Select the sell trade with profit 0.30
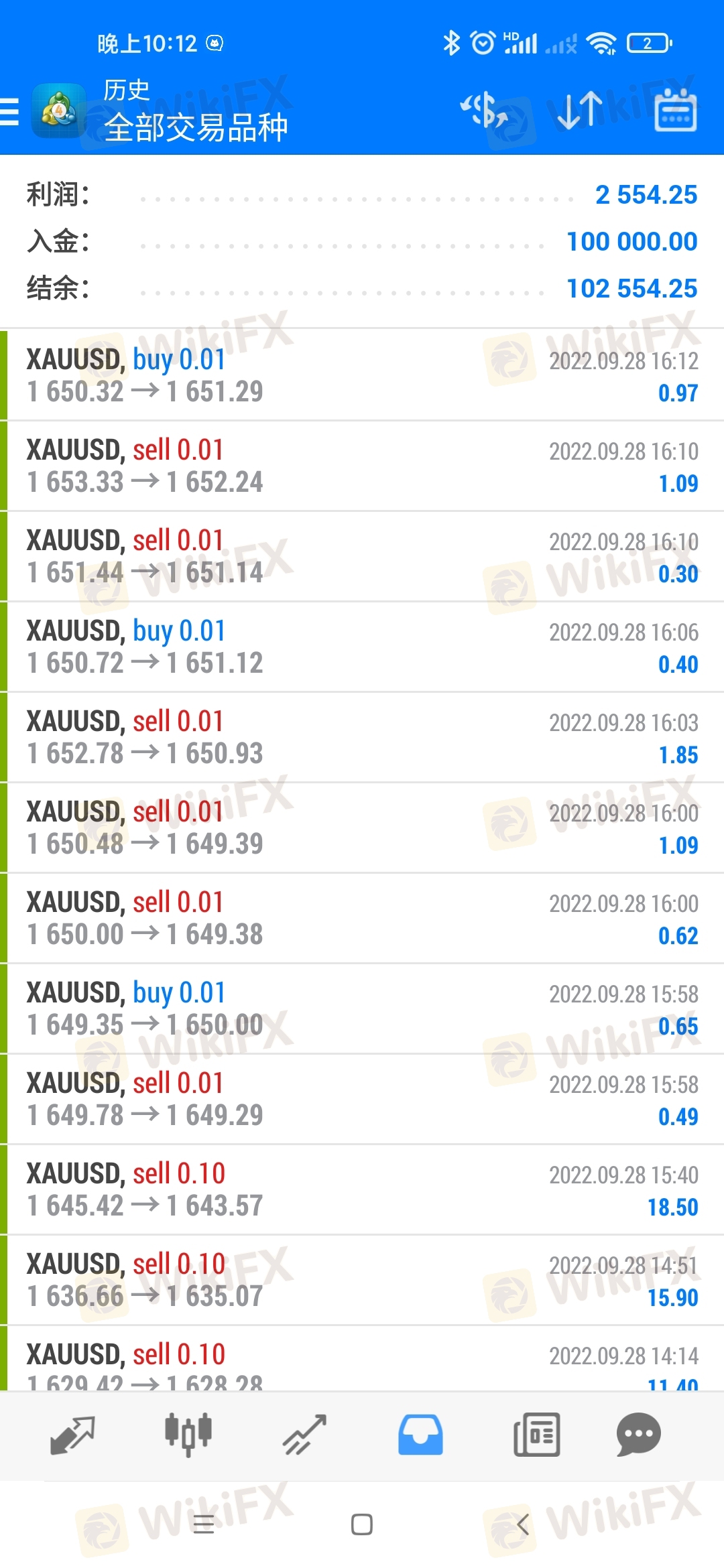The width and height of the screenshot is (724, 1568). coord(362,556)
